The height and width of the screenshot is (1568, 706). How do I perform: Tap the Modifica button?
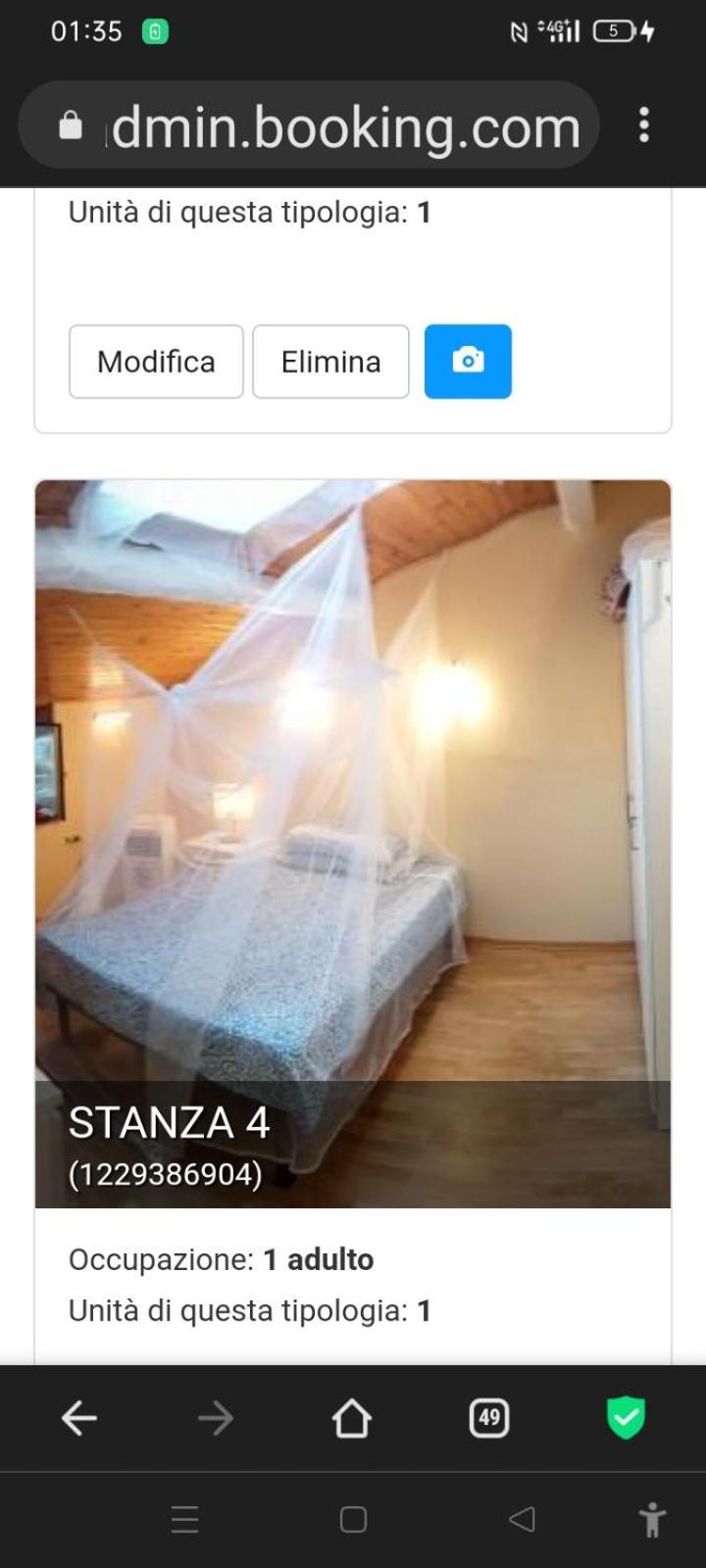click(x=156, y=362)
